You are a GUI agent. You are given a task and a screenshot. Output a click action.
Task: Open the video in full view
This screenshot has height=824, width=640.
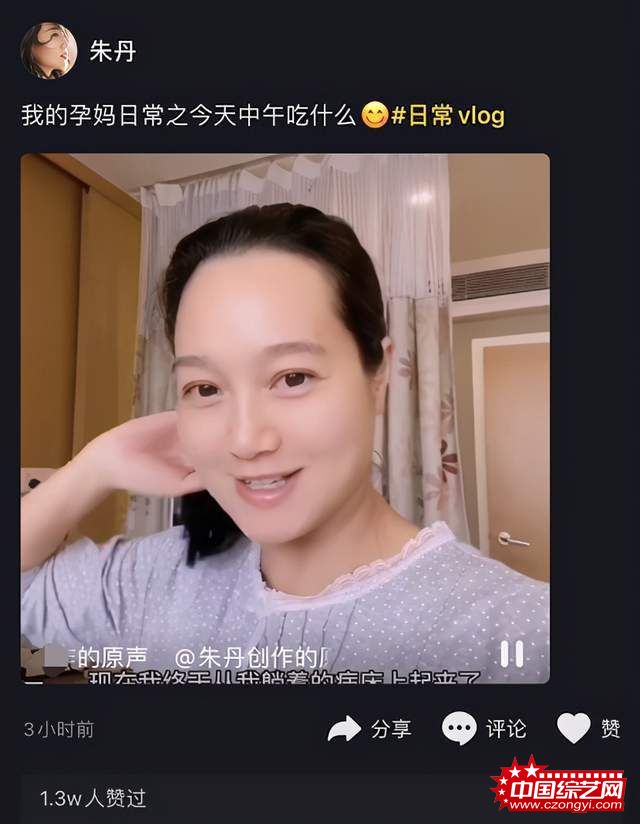pyautogui.click(x=285, y=400)
